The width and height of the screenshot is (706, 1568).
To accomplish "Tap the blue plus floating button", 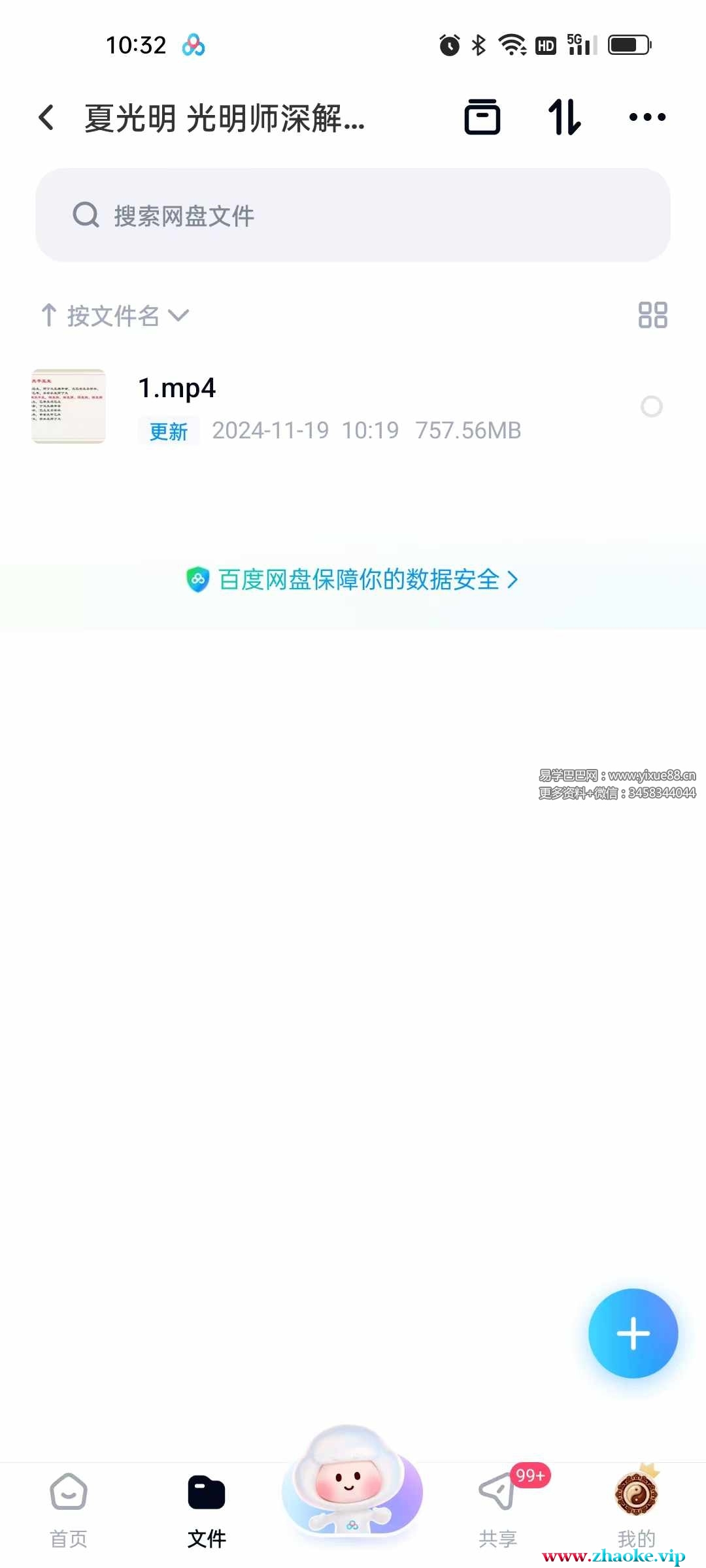I will click(633, 1333).
